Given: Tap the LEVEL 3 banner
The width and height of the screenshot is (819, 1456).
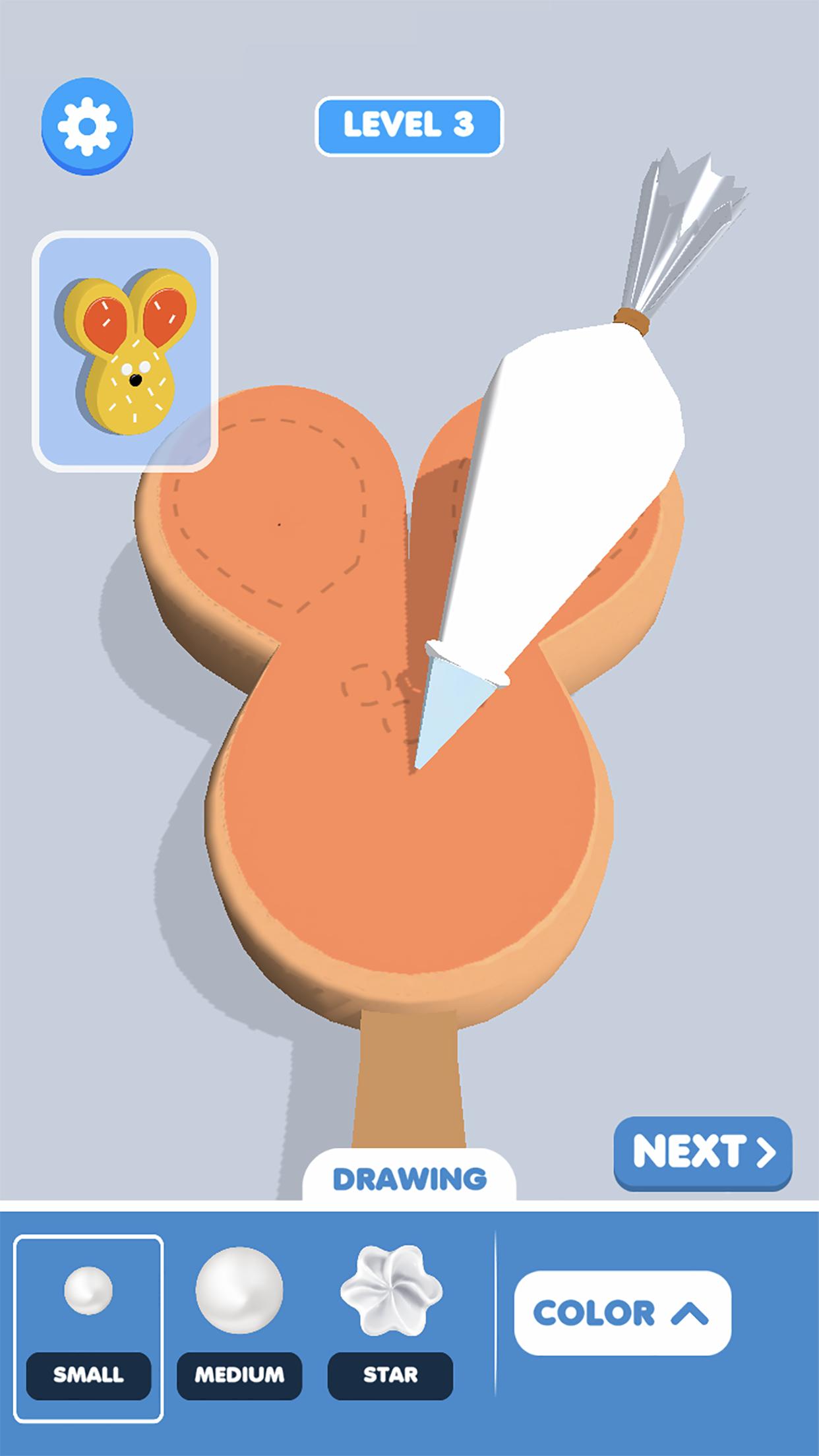Looking at the screenshot, I should pos(409,124).
